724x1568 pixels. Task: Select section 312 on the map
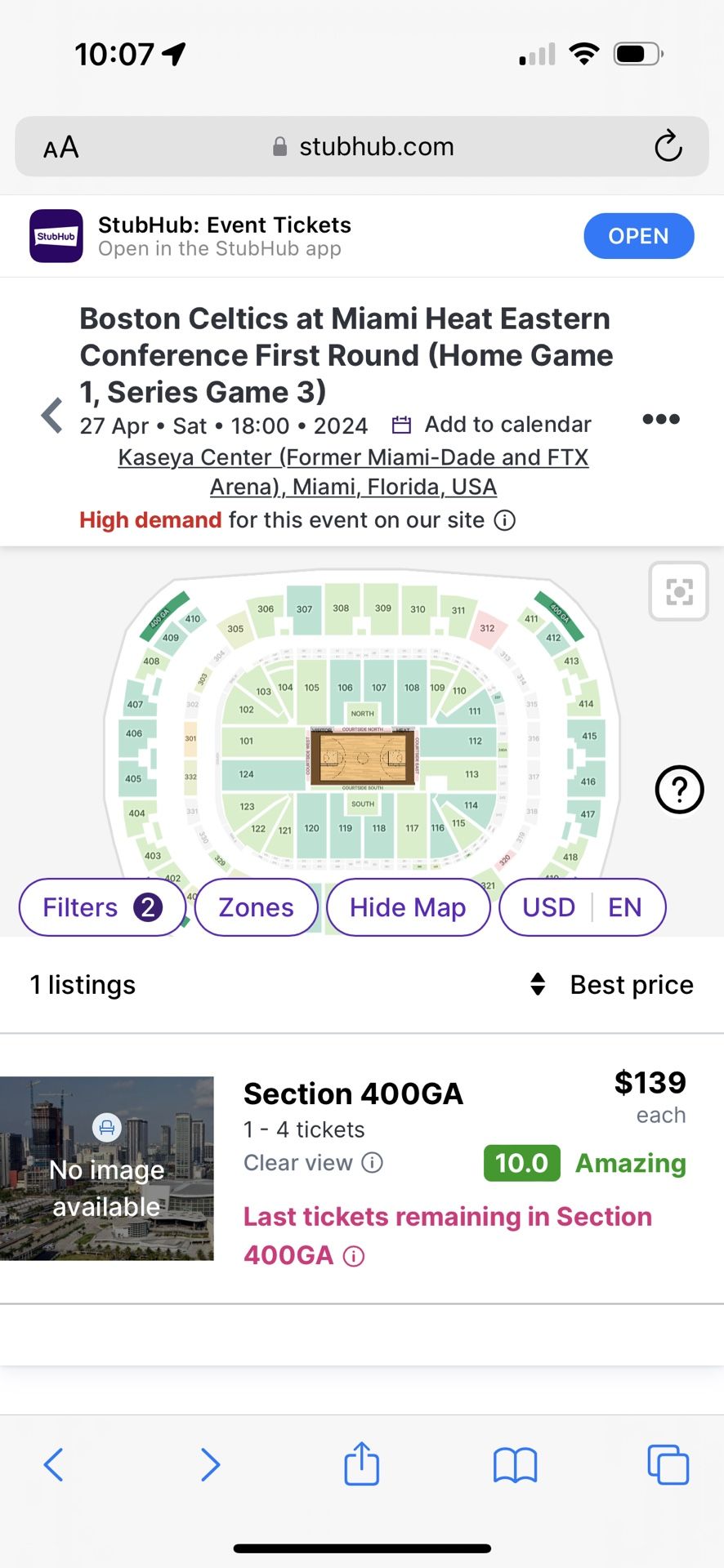(x=487, y=628)
